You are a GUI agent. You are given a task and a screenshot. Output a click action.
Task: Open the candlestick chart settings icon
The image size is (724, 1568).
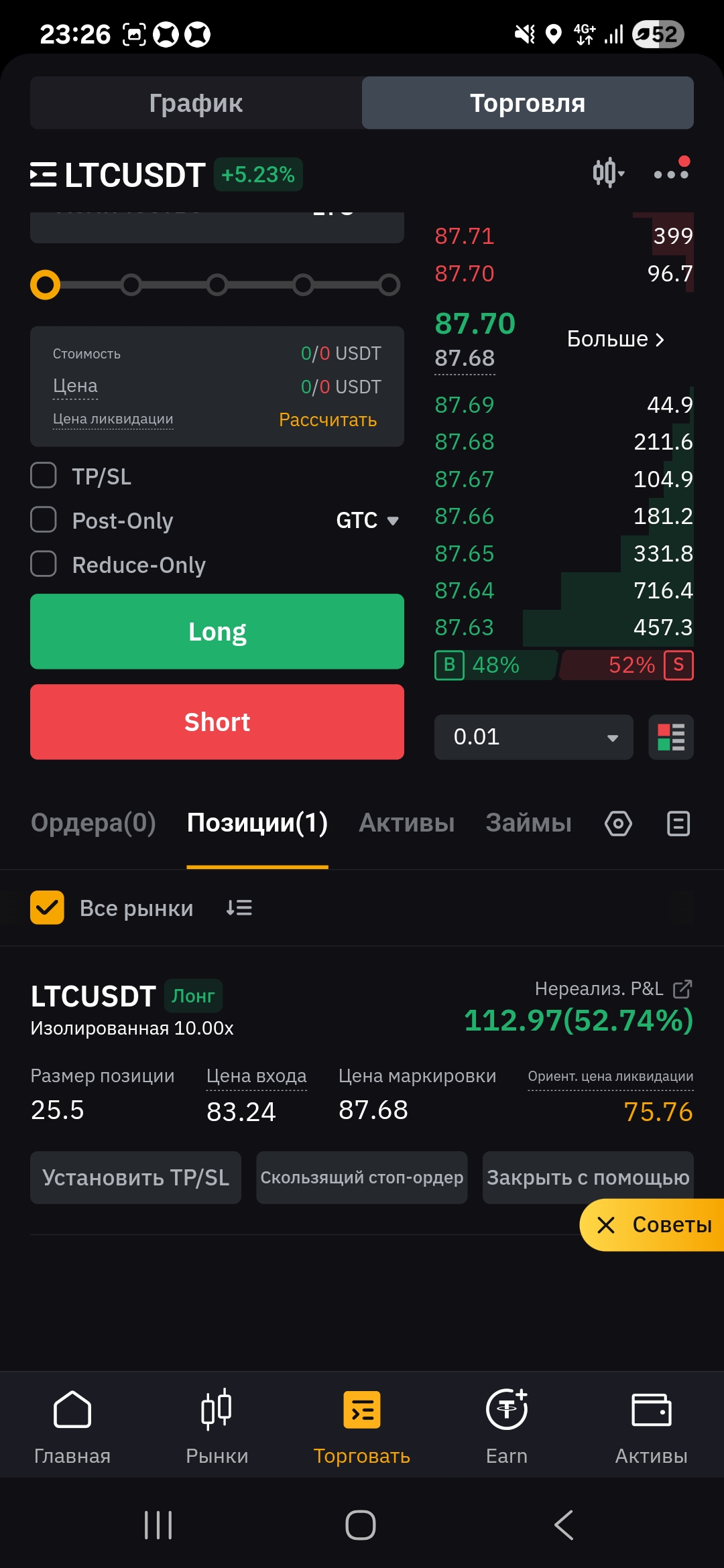tap(608, 173)
